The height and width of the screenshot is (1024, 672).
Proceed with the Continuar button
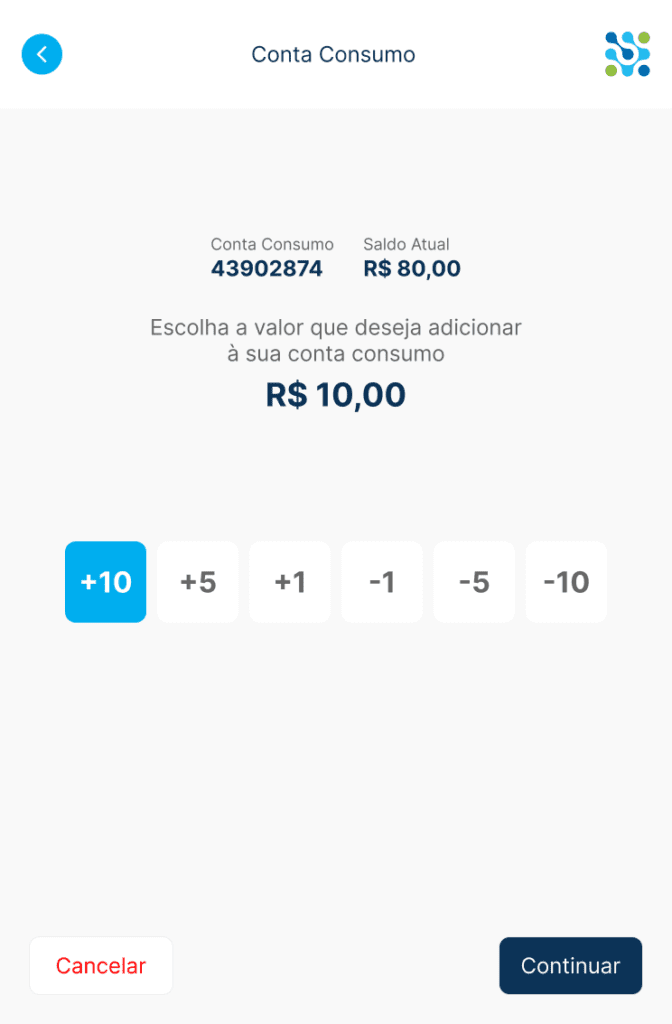570,966
